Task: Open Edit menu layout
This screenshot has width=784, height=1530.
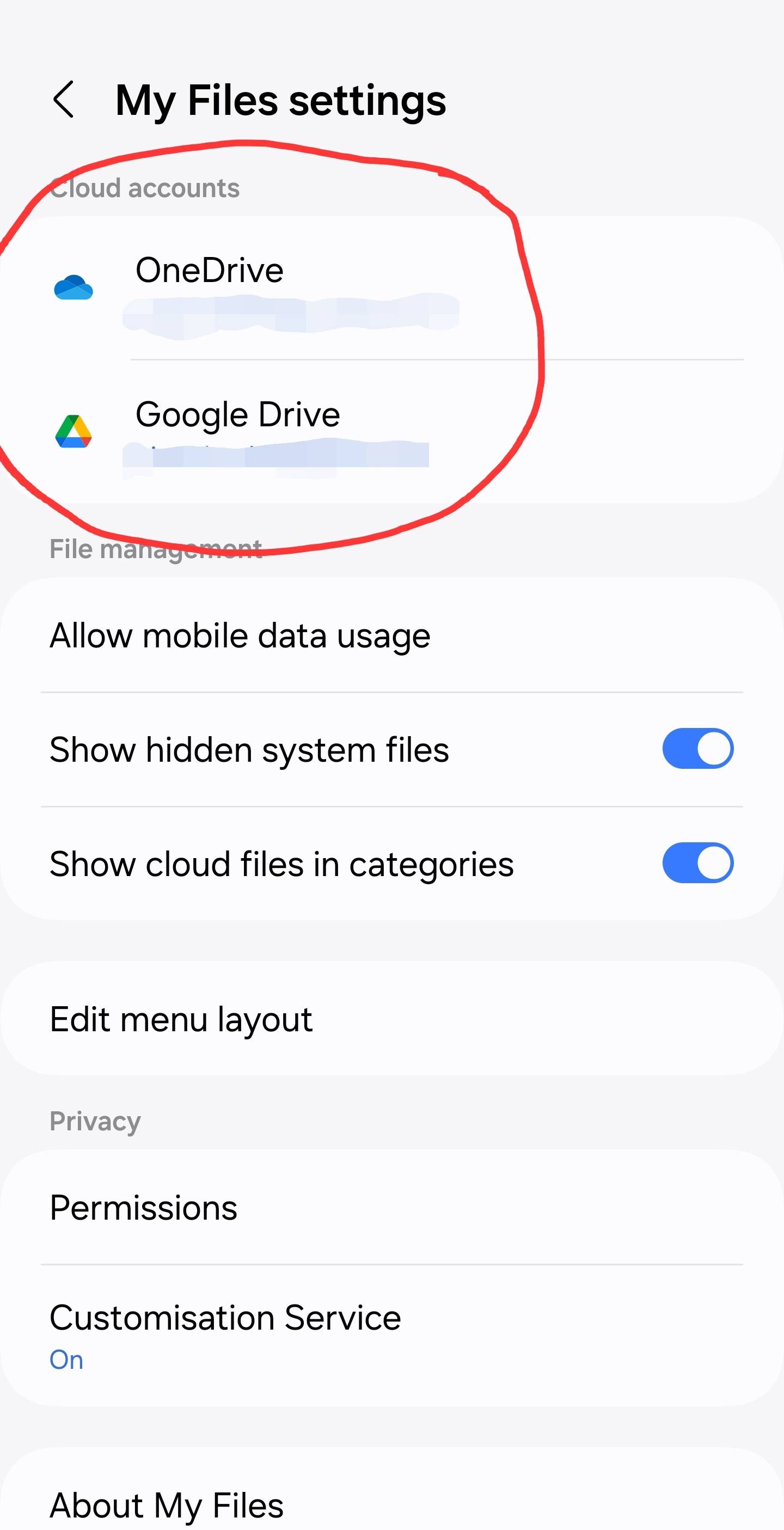Action: tap(181, 1018)
